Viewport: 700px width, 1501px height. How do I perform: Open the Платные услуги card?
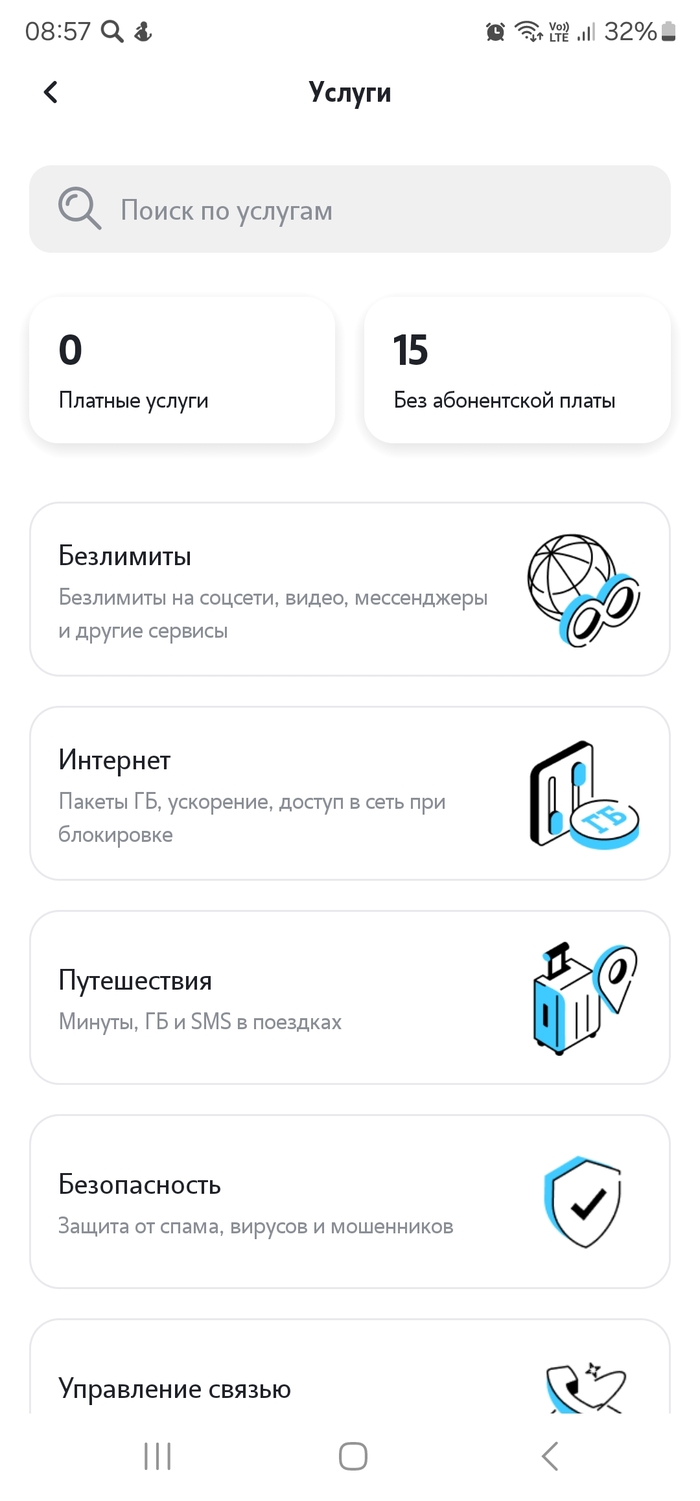(x=182, y=371)
